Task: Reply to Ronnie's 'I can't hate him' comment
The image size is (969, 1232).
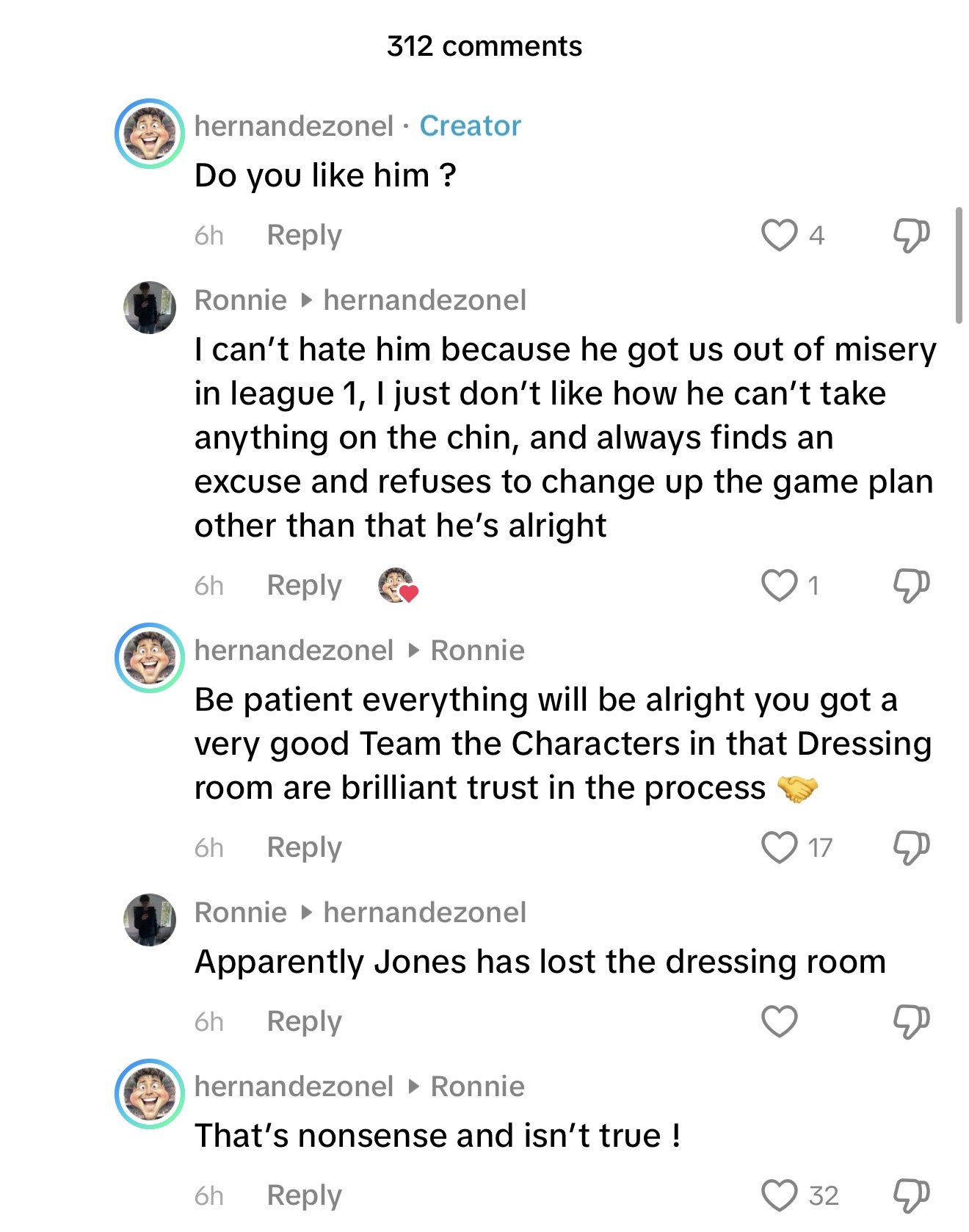Action: point(304,586)
